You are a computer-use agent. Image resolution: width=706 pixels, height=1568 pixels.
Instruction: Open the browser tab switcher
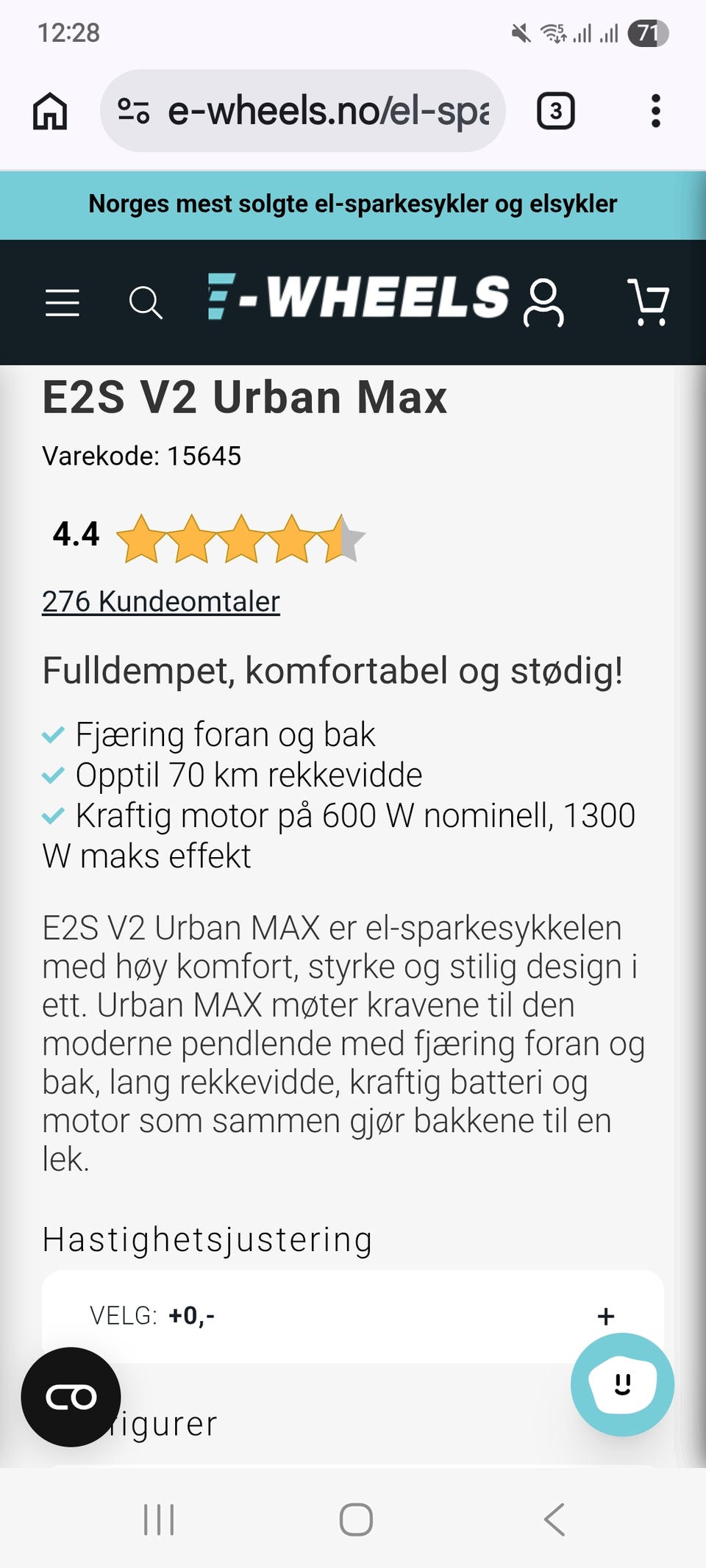point(555,110)
